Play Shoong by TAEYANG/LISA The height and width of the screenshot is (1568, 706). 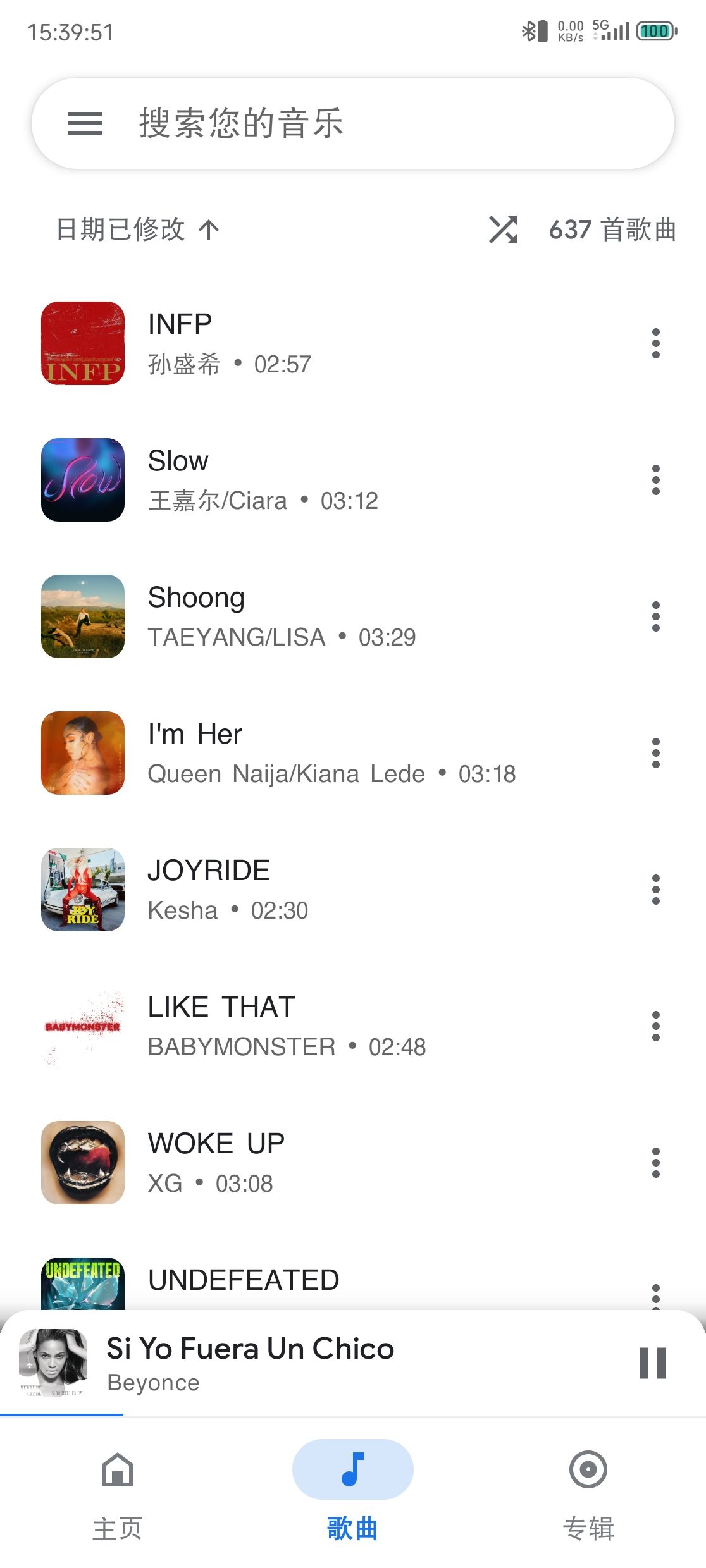click(316, 616)
